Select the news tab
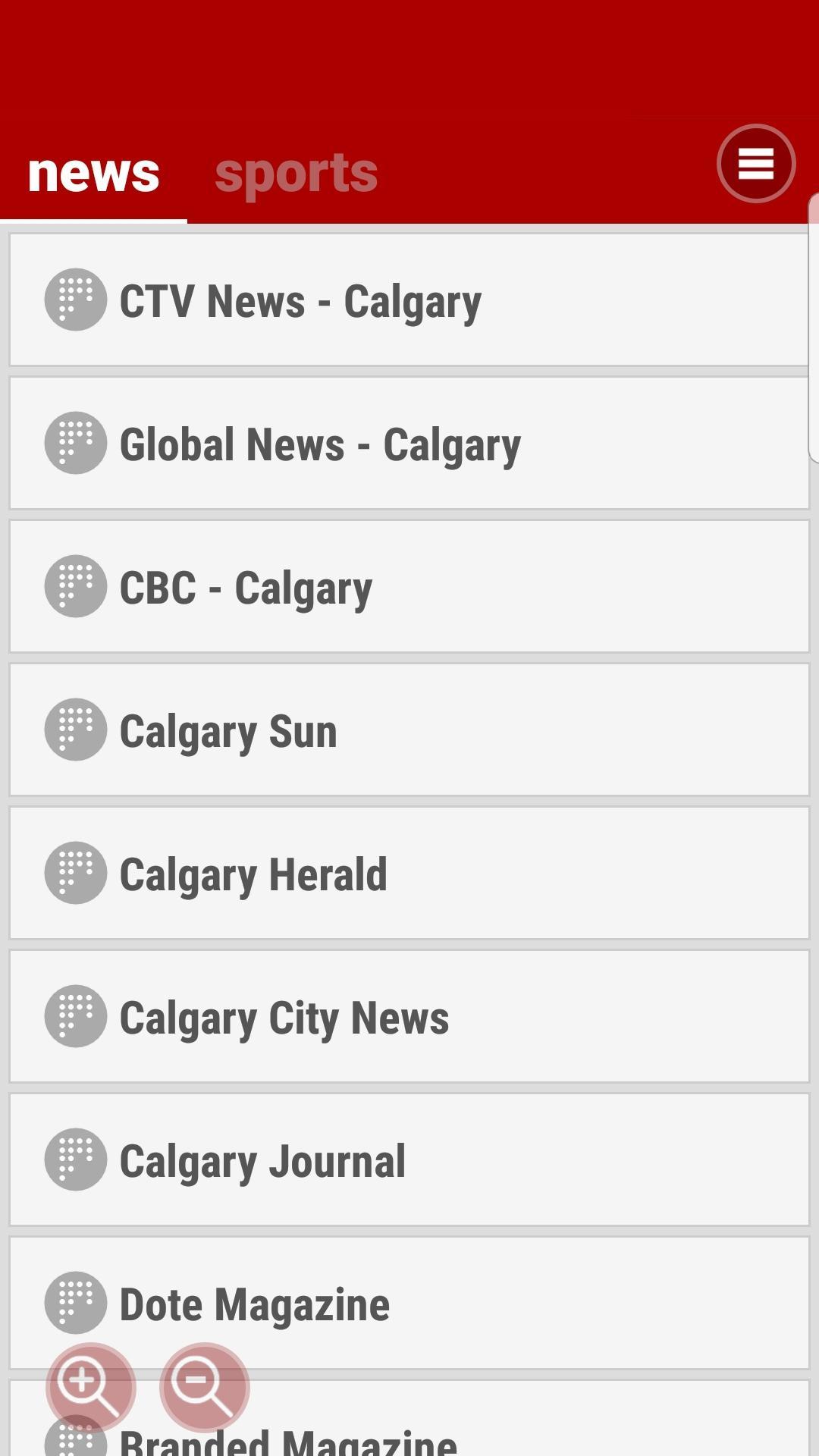This screenshot has height=1456, width=819. pyautogui.click(x=93, y=174)
